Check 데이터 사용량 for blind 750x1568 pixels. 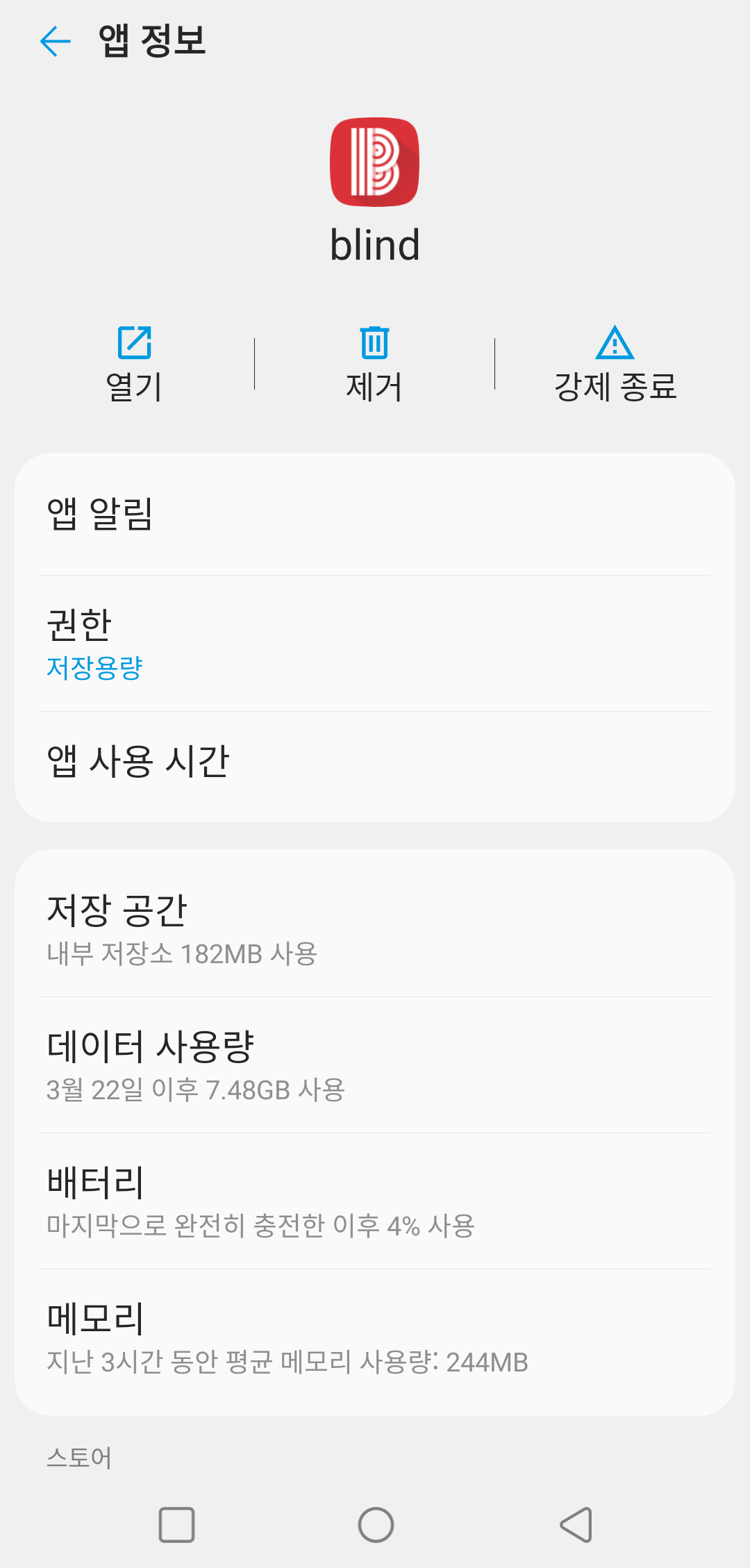tap(375, 1065)
